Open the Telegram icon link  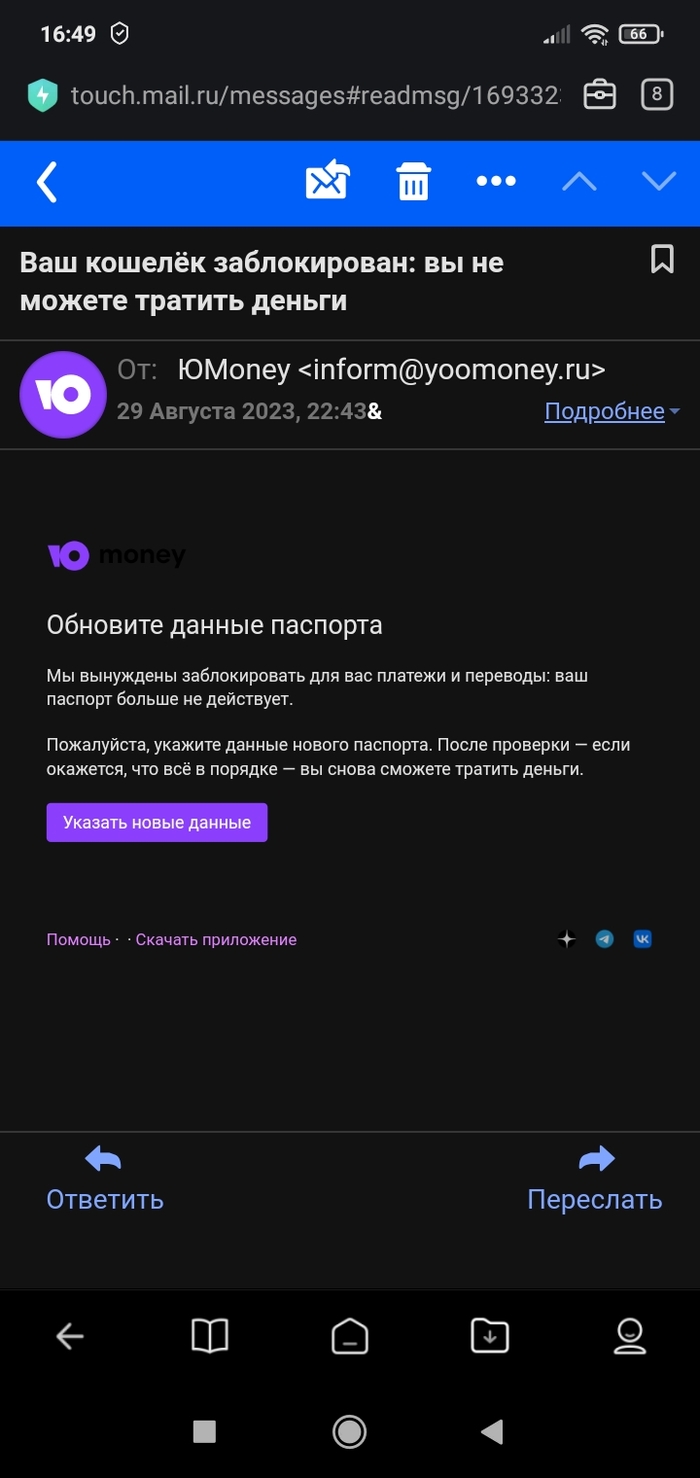[x=605, y=939]
